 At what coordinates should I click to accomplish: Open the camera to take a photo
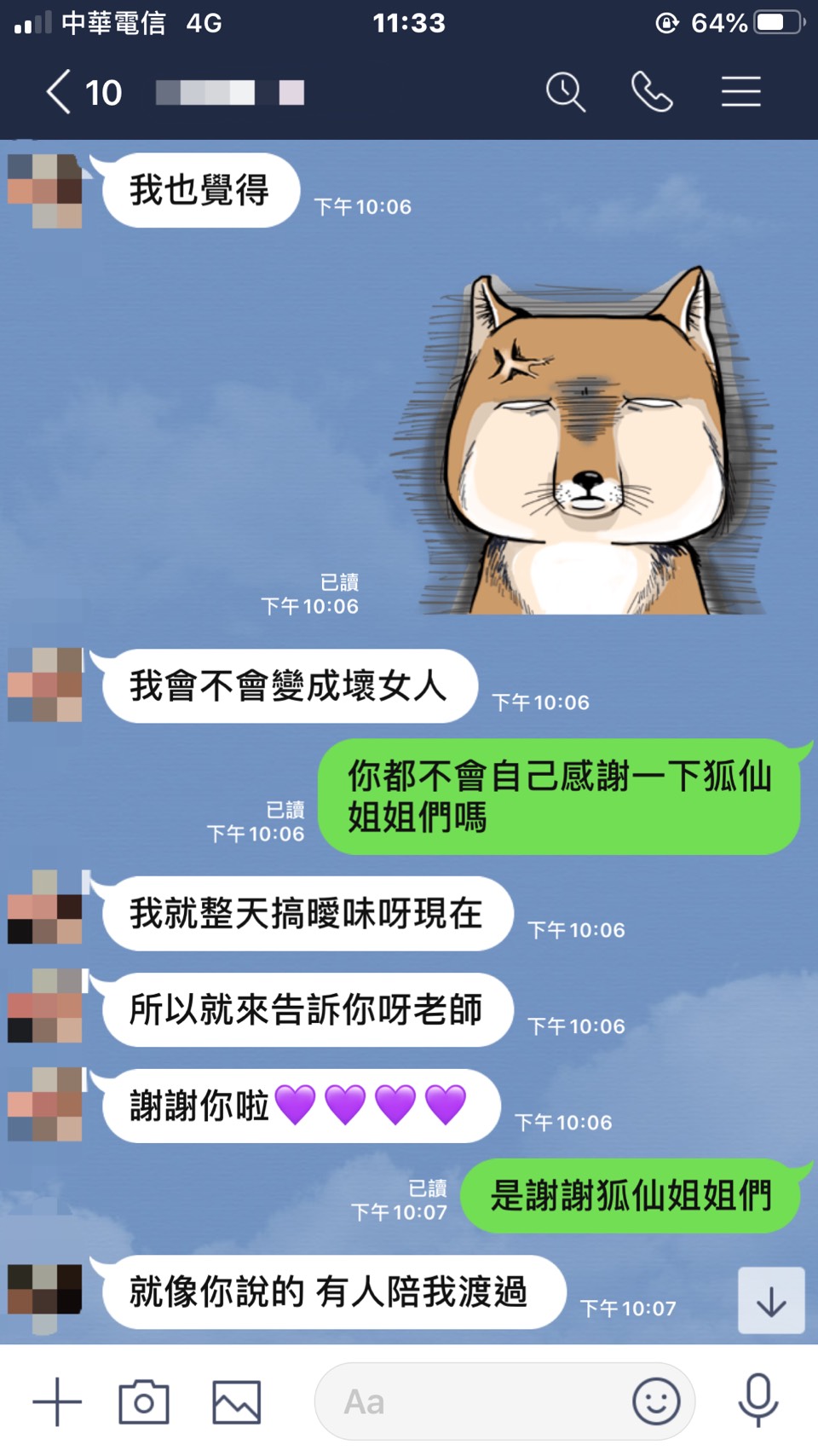point(144,1401)
